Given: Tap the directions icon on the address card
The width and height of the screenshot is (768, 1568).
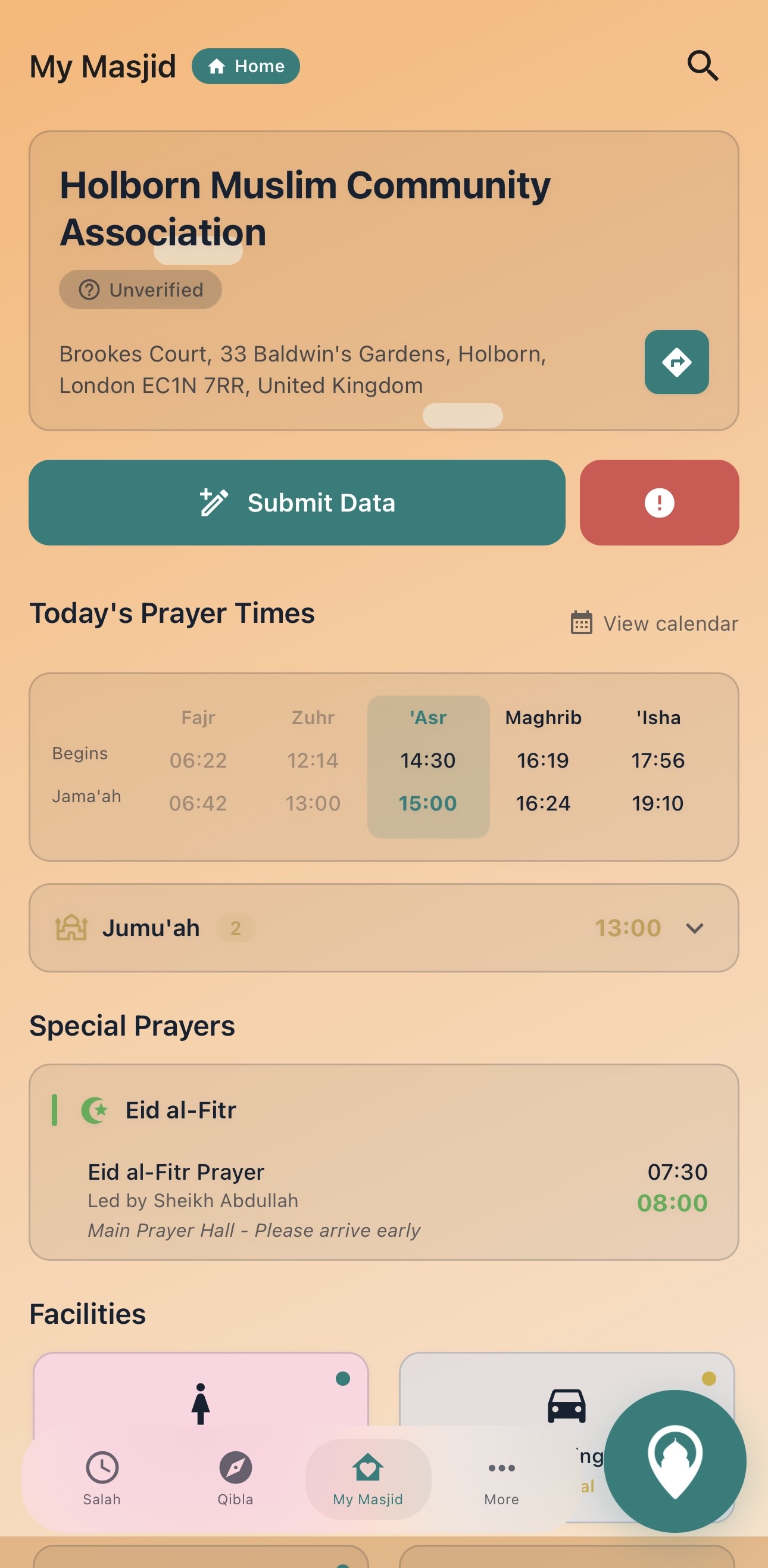Looking at the screenshot, I should click(x=676, y=361).
